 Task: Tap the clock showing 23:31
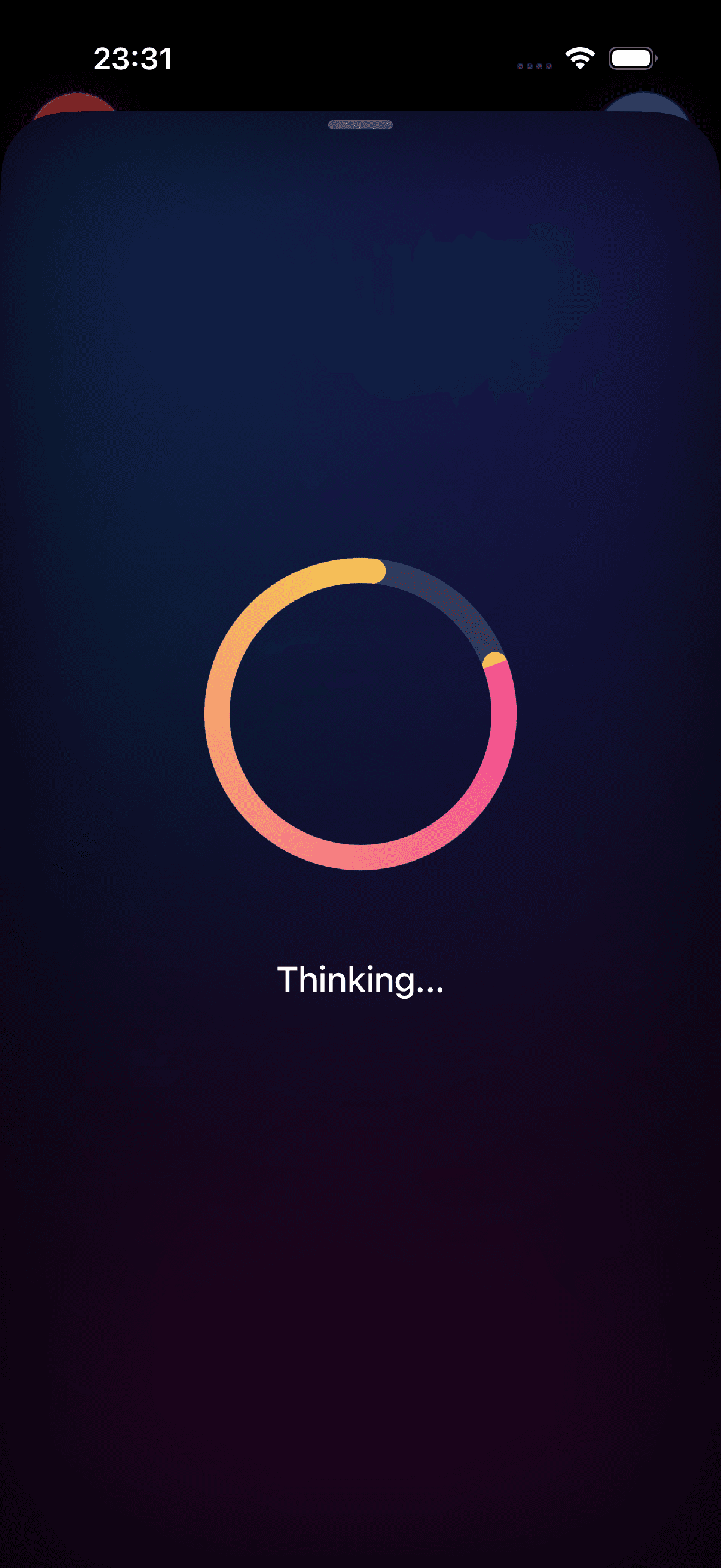tap(134, 58)
